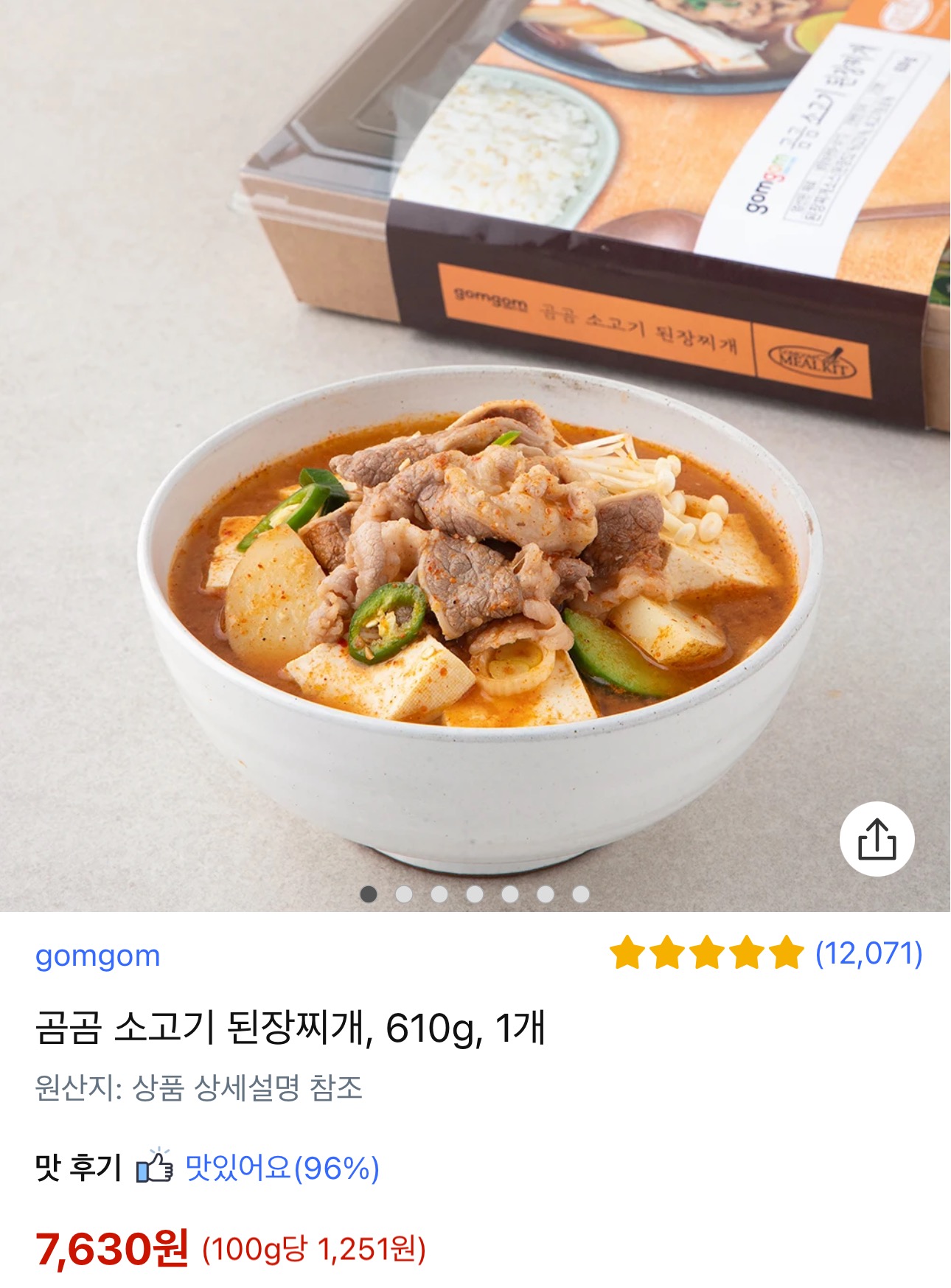Viewport: 951px width, 1288px height.
Task: Share this gomgom product
Action: point(877,839)
